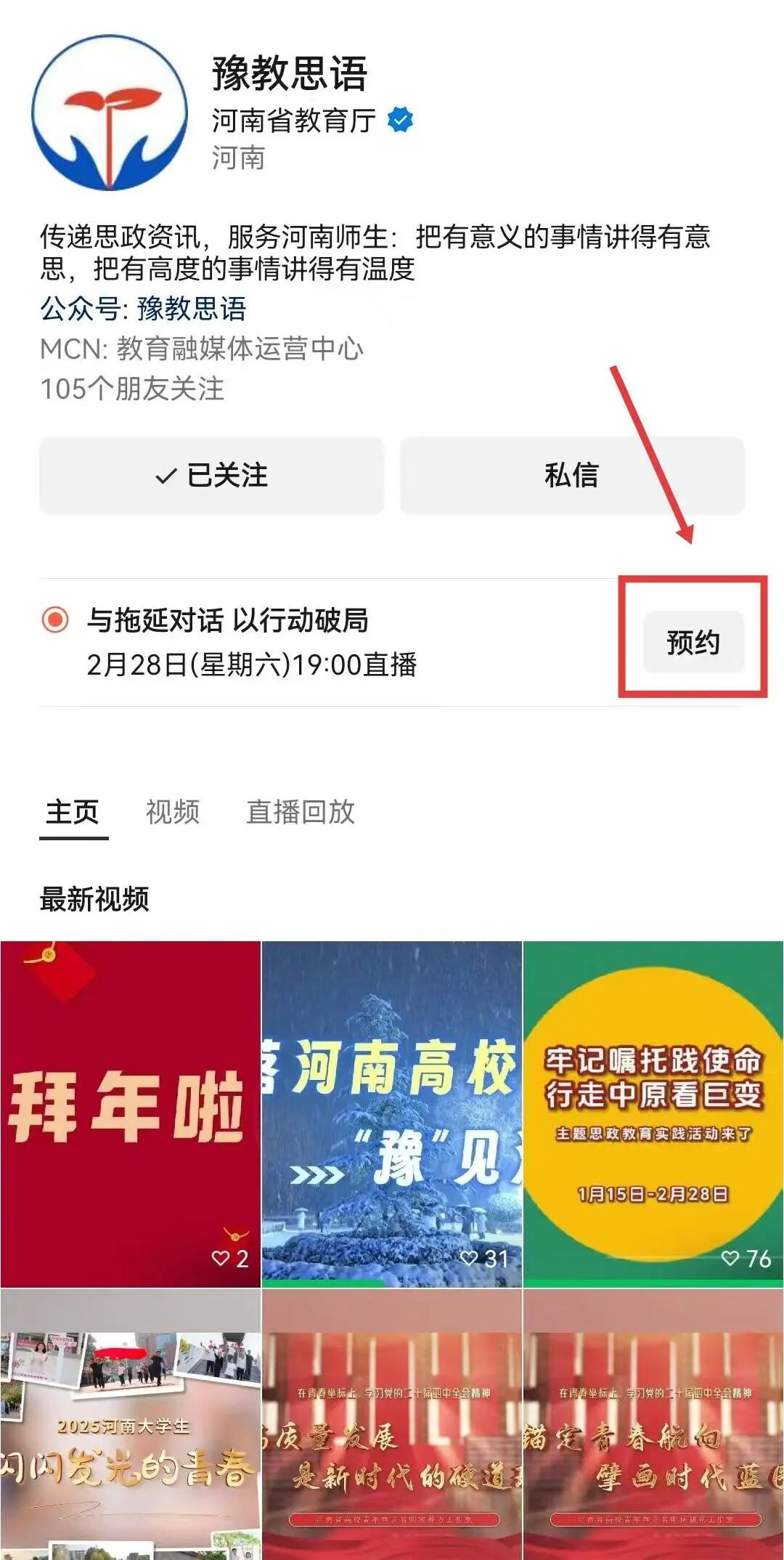Switch to the 直播回放 tab
784x1560 pixels.
[x=301, y=812]
